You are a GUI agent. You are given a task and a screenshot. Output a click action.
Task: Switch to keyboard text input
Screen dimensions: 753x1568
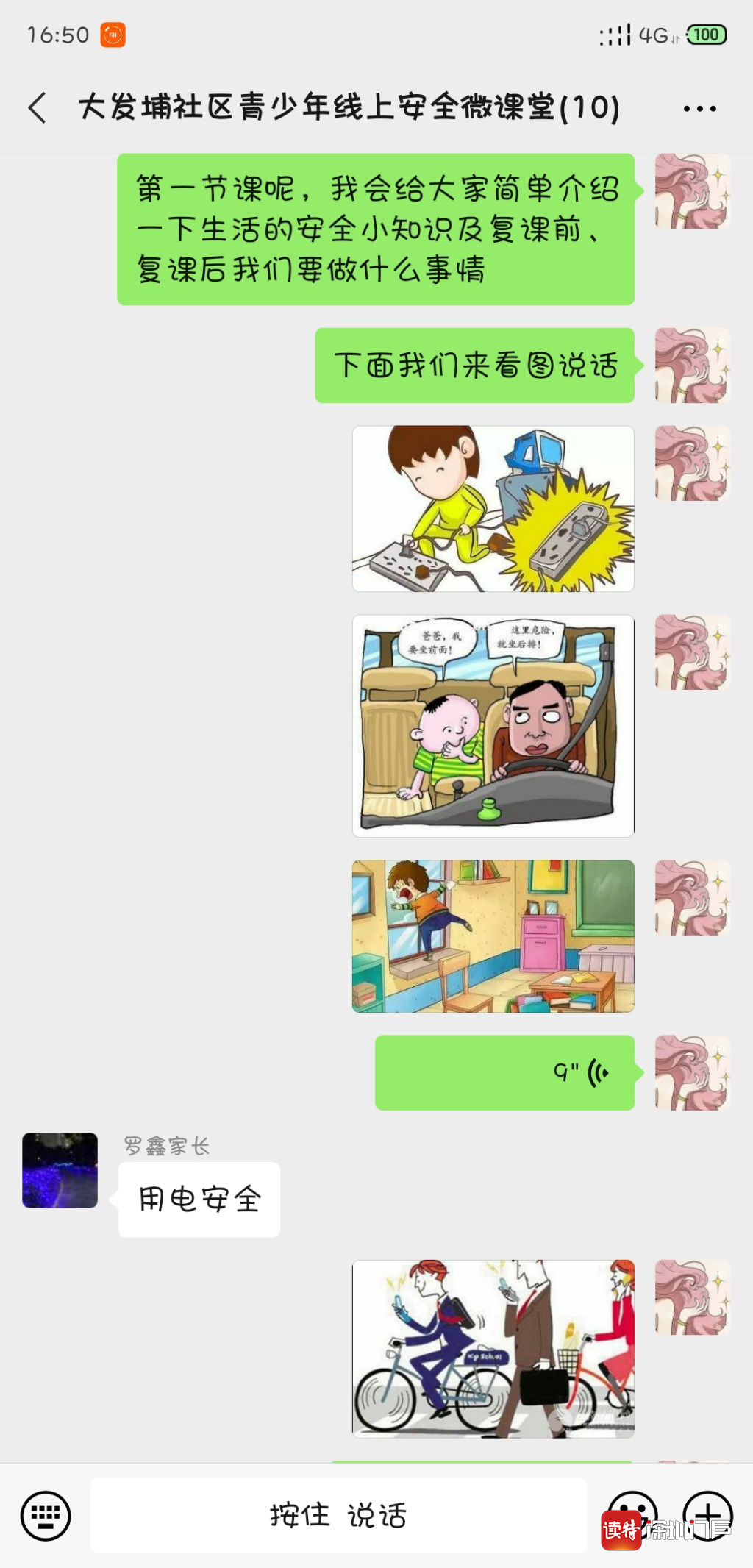click(x=46, y=1516)
